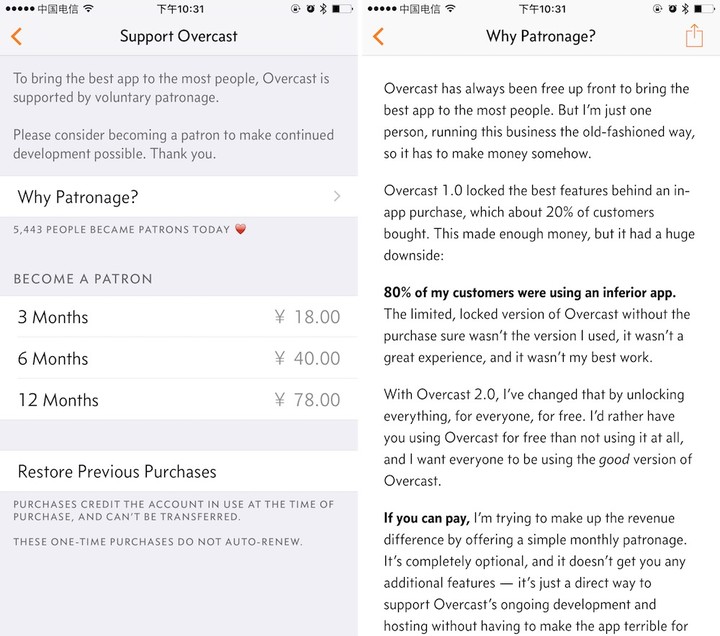The width and height of the screenshot is (720, 636).
Task: Choose the 6 Months patronage for ¥40.00
Action: pos(178,358)
